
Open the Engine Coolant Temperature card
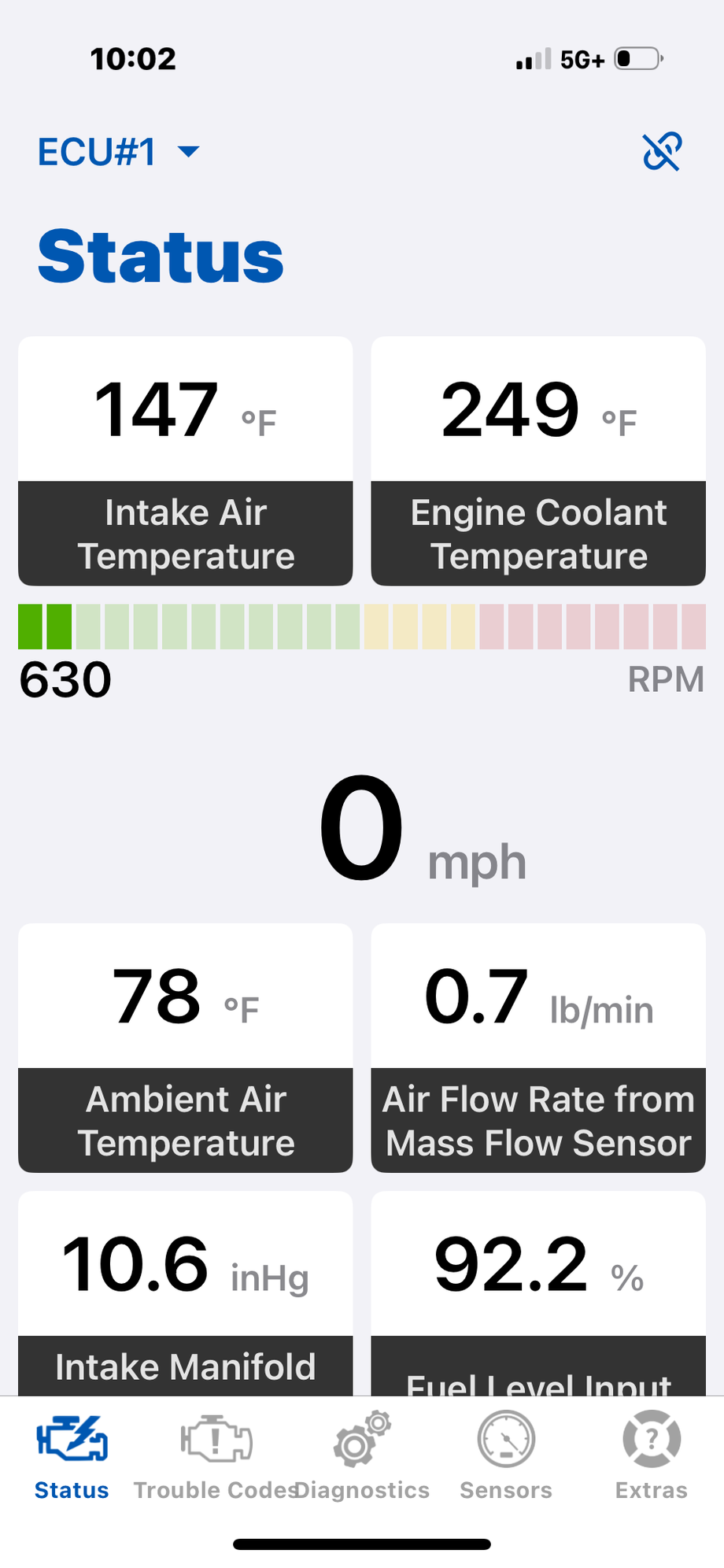coord(538,461)
